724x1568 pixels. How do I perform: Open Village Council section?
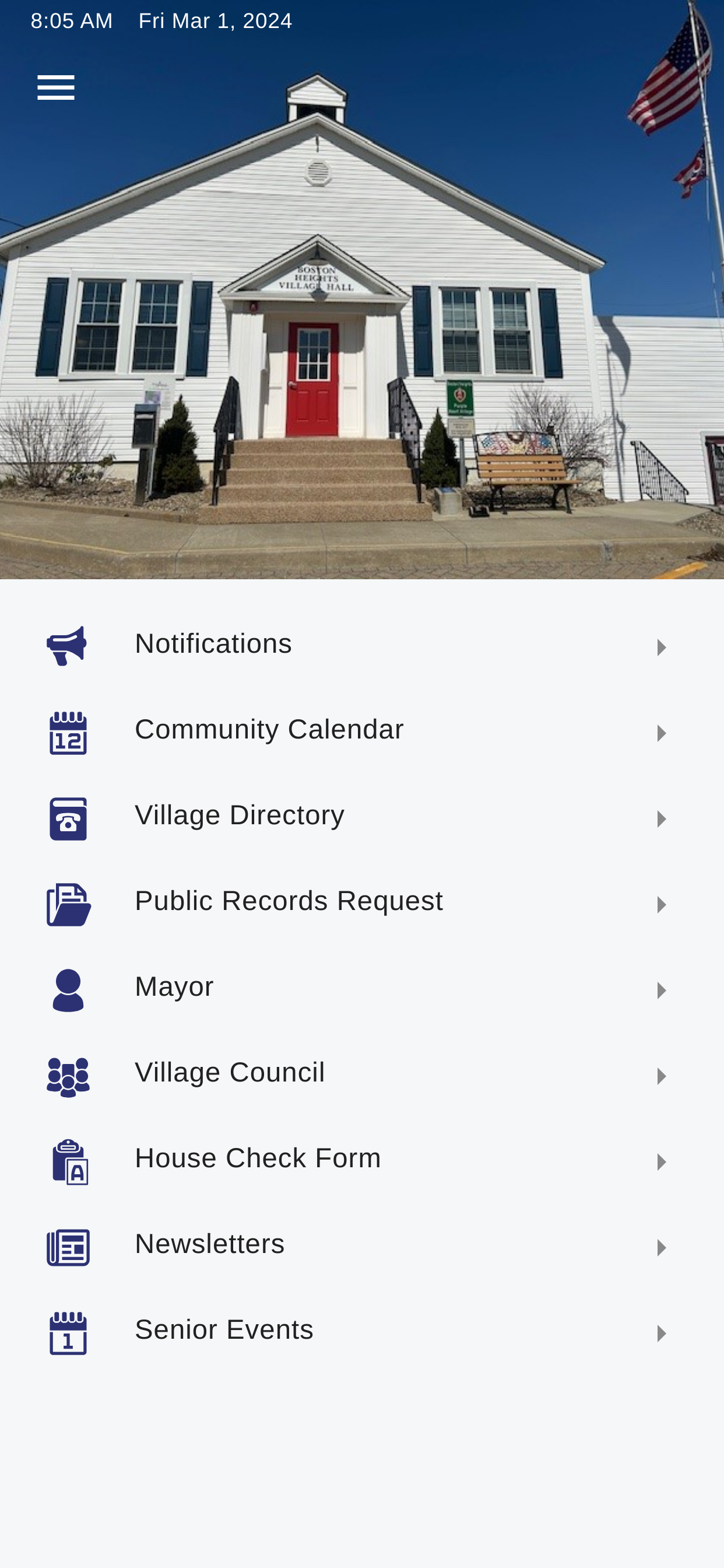230,1074
